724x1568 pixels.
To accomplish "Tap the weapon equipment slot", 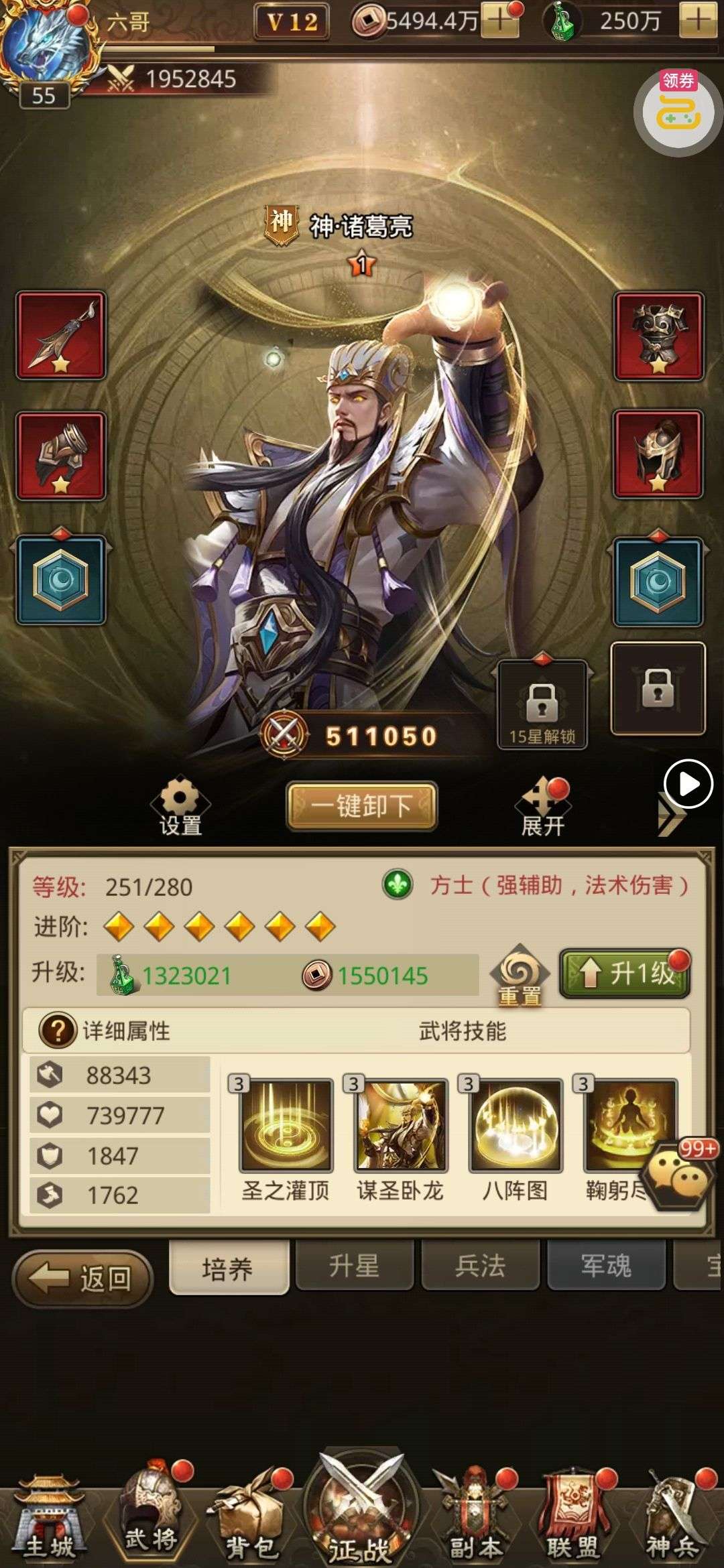I will [61, 336].
